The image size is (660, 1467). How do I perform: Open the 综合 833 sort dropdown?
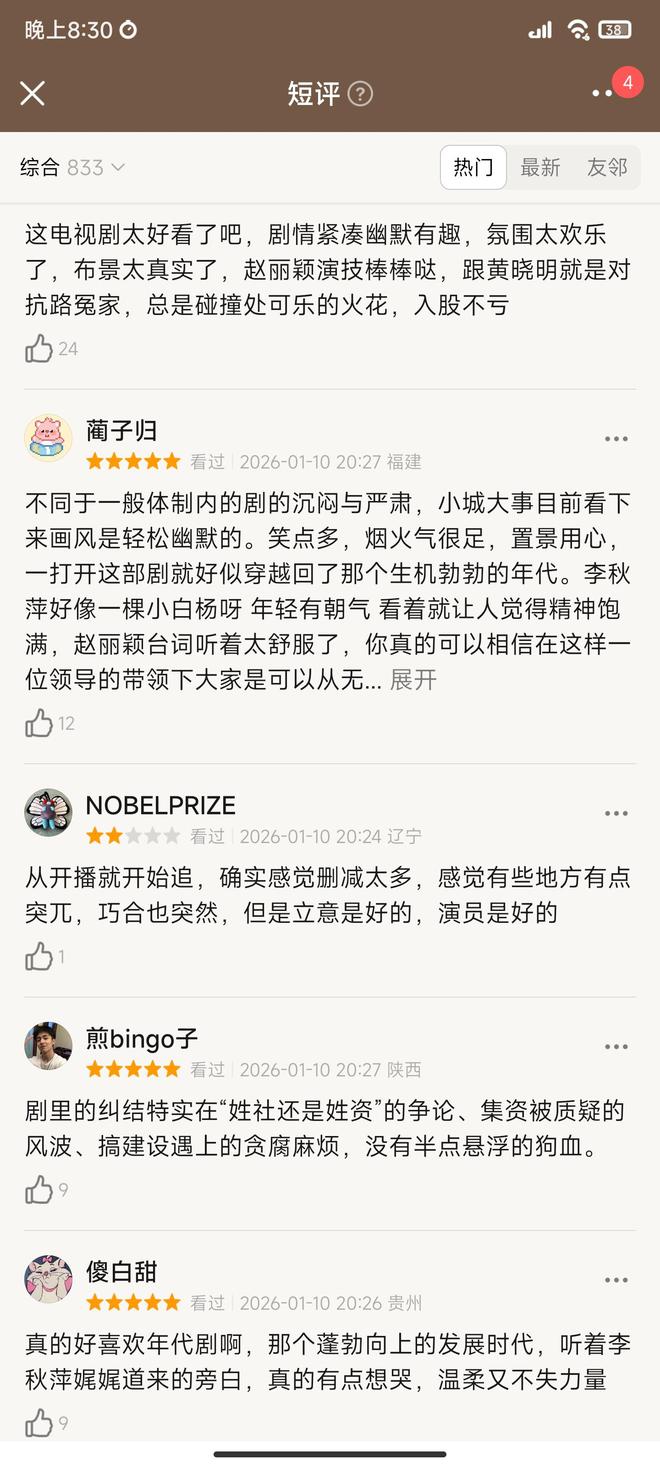click(73, 167)
